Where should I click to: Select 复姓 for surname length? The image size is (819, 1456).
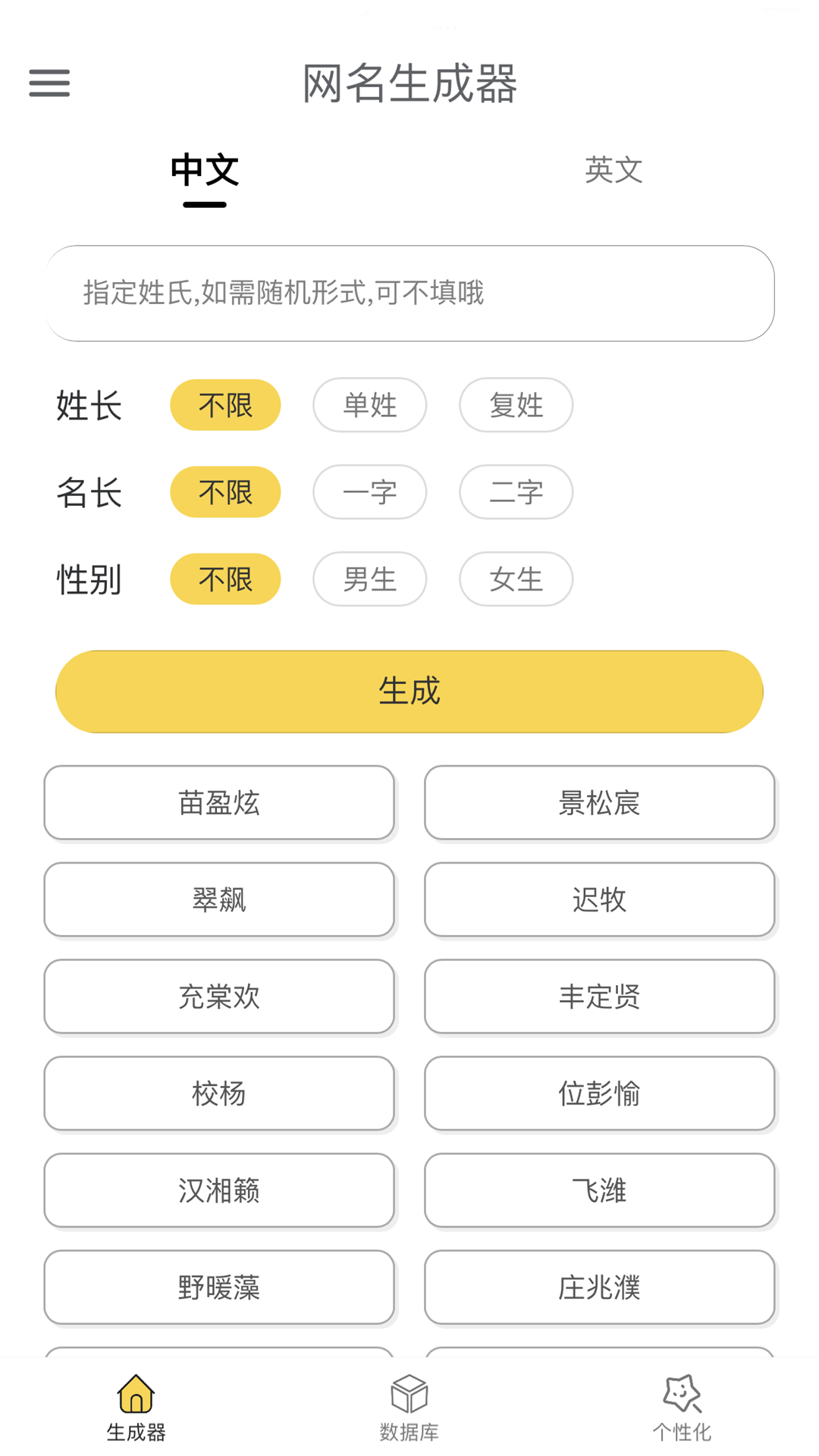click(516, 406)
